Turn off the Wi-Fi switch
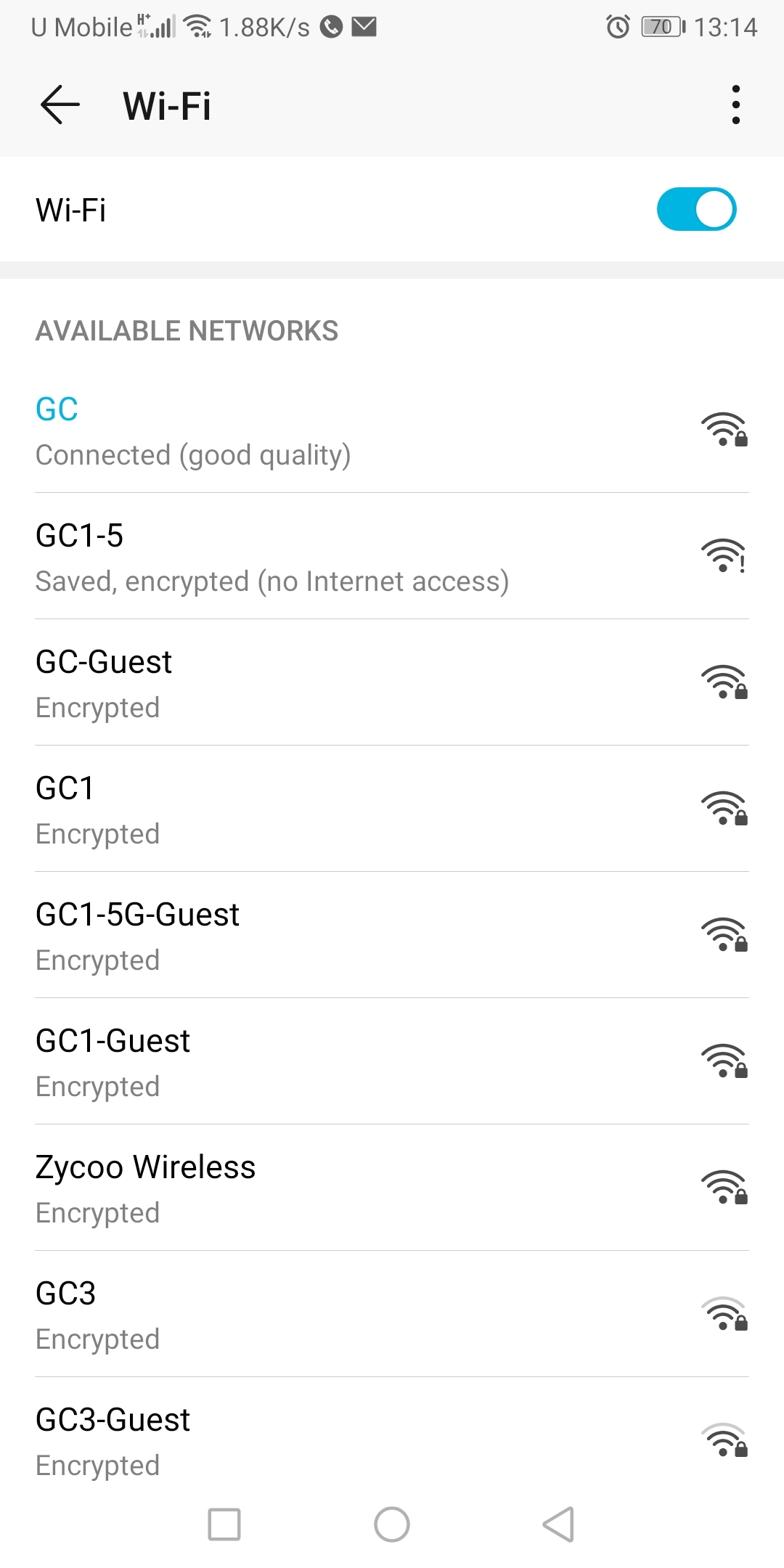Image resolution: width=784 pixels, height=1568 pixels. (x=695, y=208)
